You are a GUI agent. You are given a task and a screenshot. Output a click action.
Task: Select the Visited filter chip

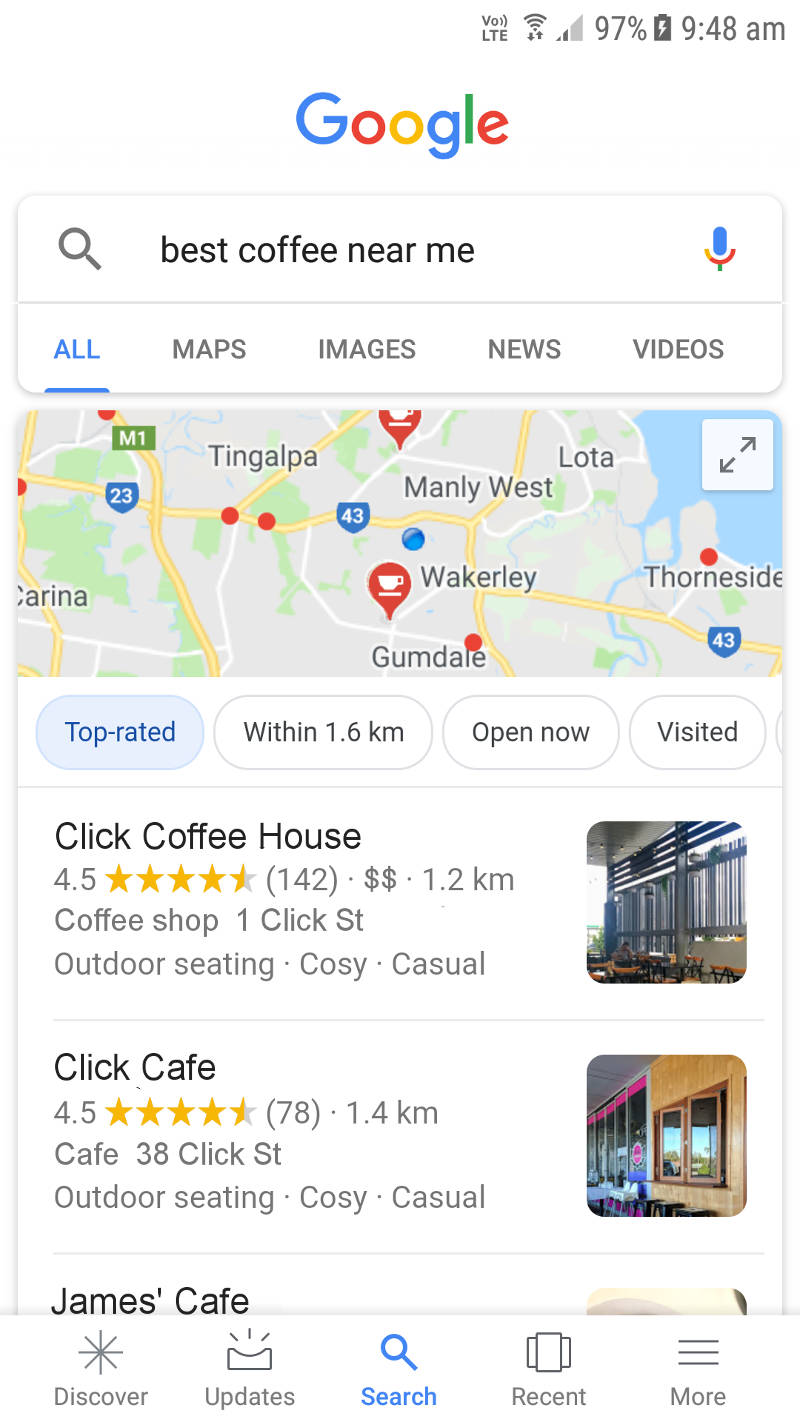tap(697, 732)
